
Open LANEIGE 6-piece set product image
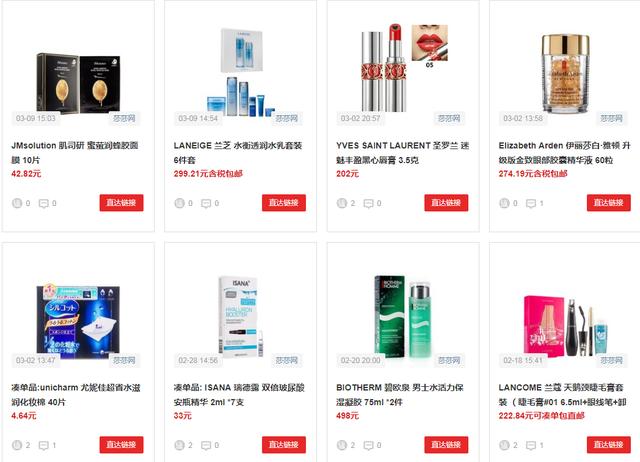(240, 75)
